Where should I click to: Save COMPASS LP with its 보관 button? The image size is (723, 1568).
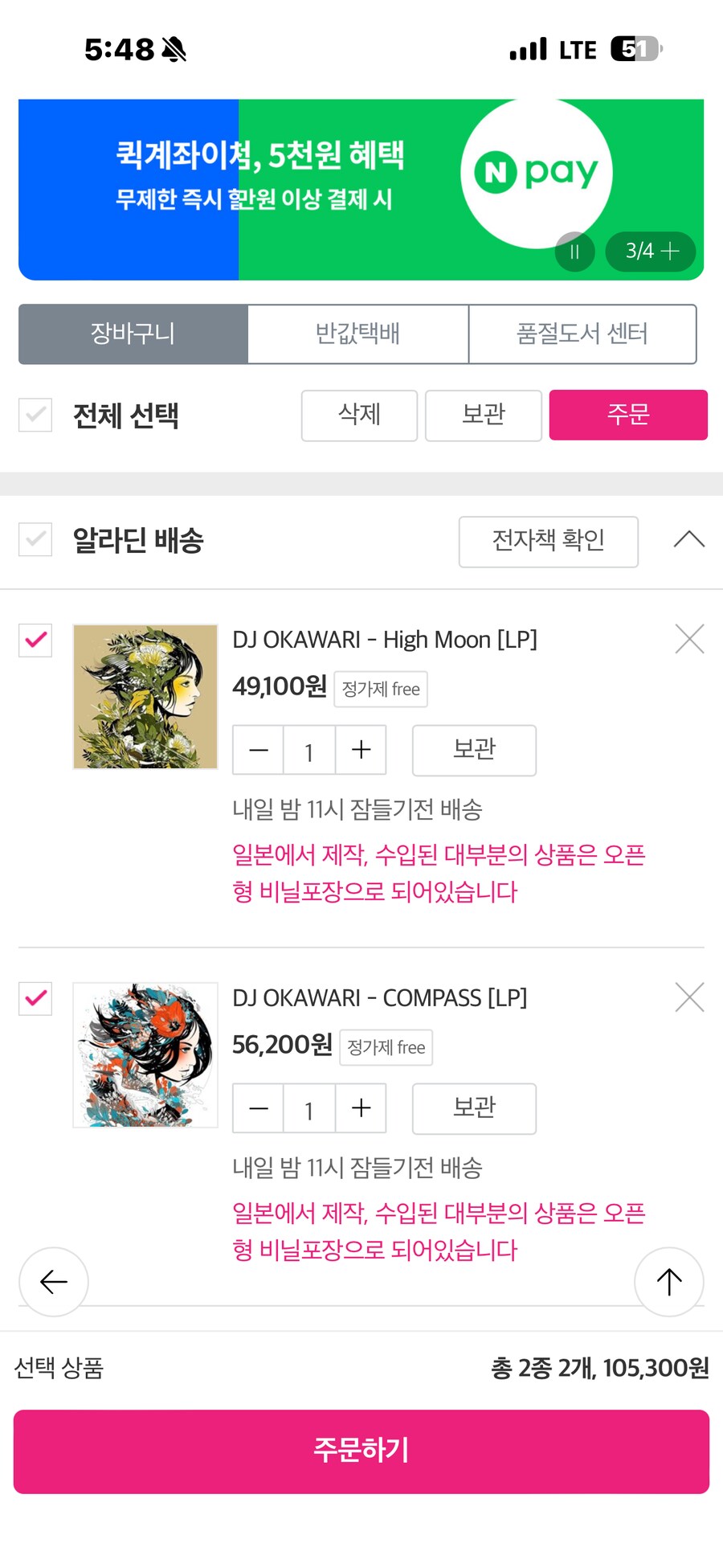[474, 1108]
